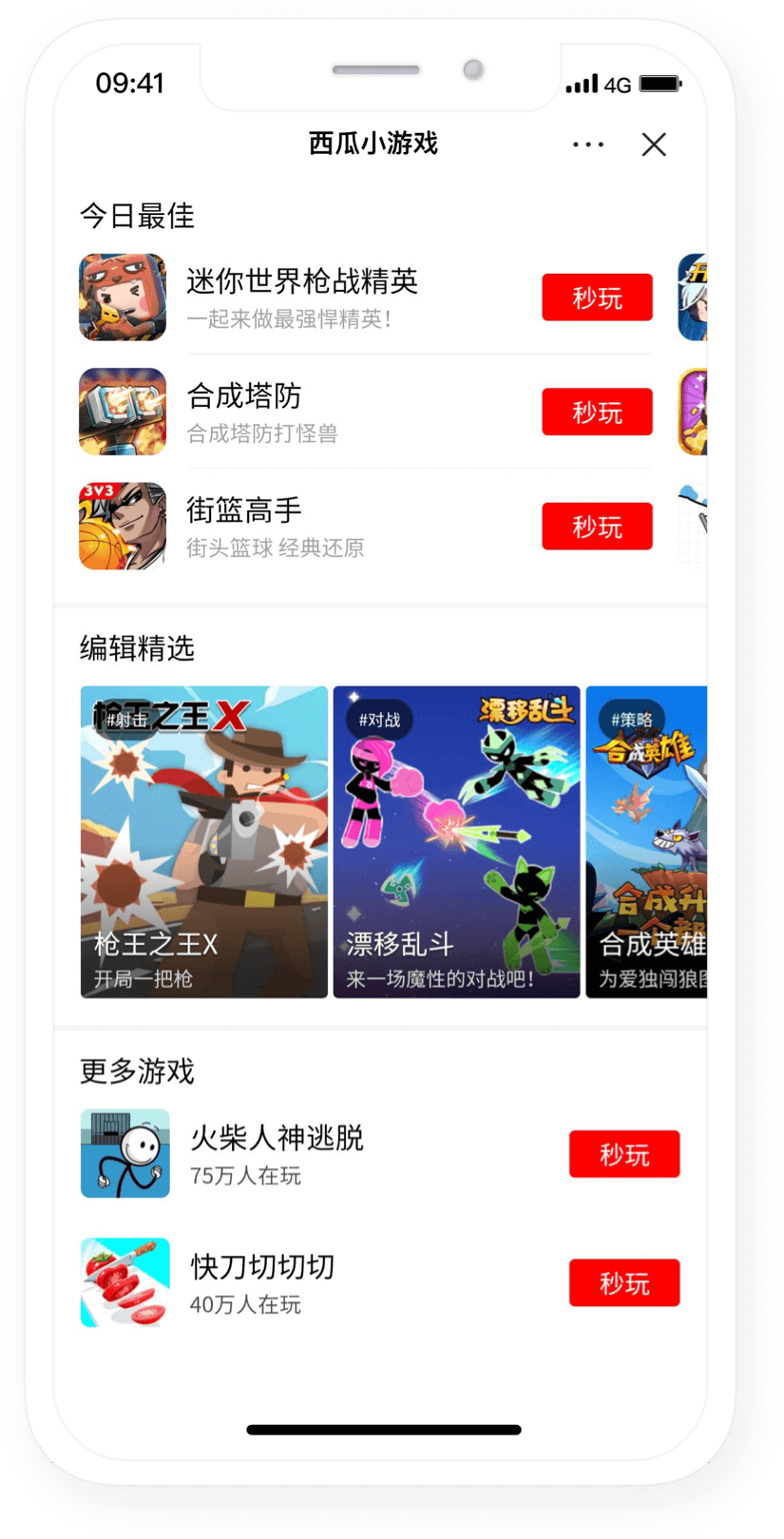Tap 秒玩 for 迷你世界枪战精英
The height and width of the screenshot is (1539, 784).
pos(597,298)
